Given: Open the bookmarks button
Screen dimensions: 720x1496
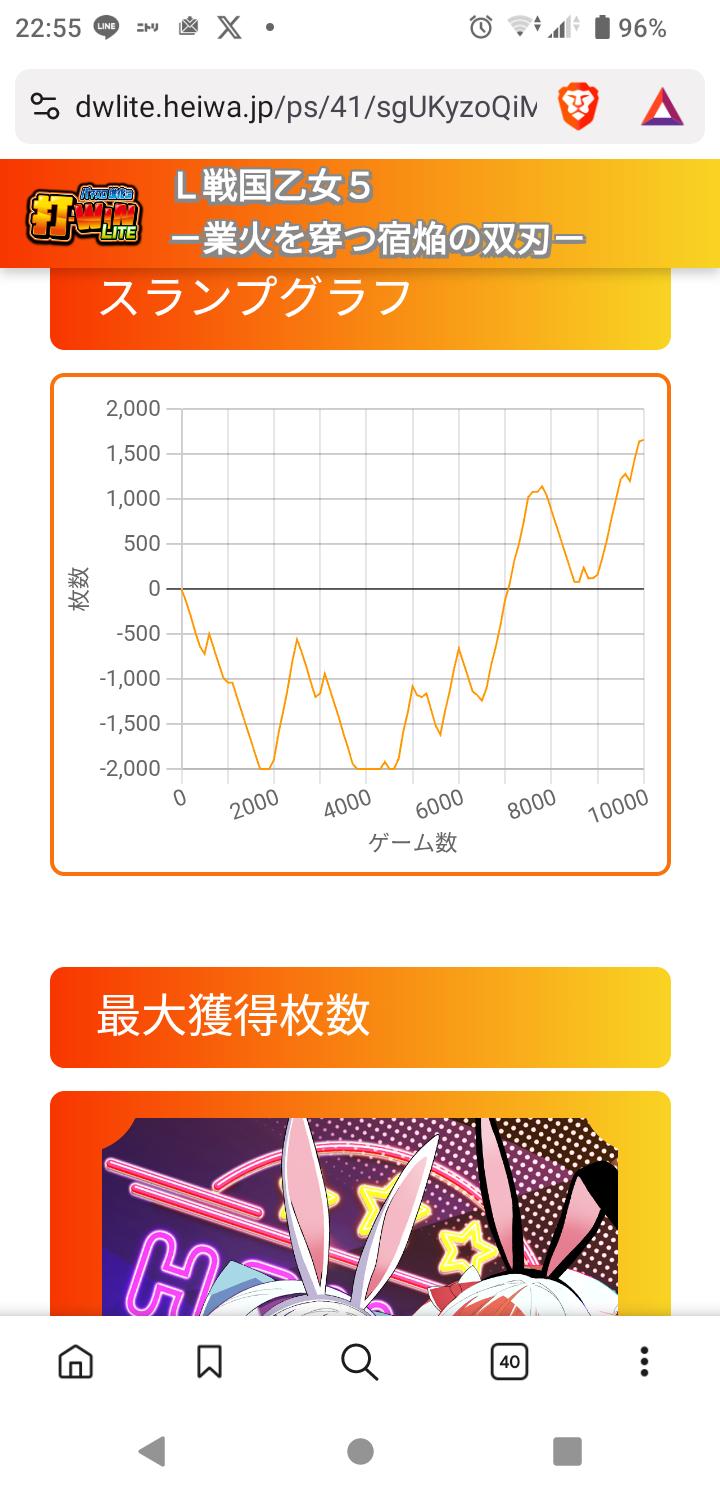Looking at the screenshot, I should 209,1361.
